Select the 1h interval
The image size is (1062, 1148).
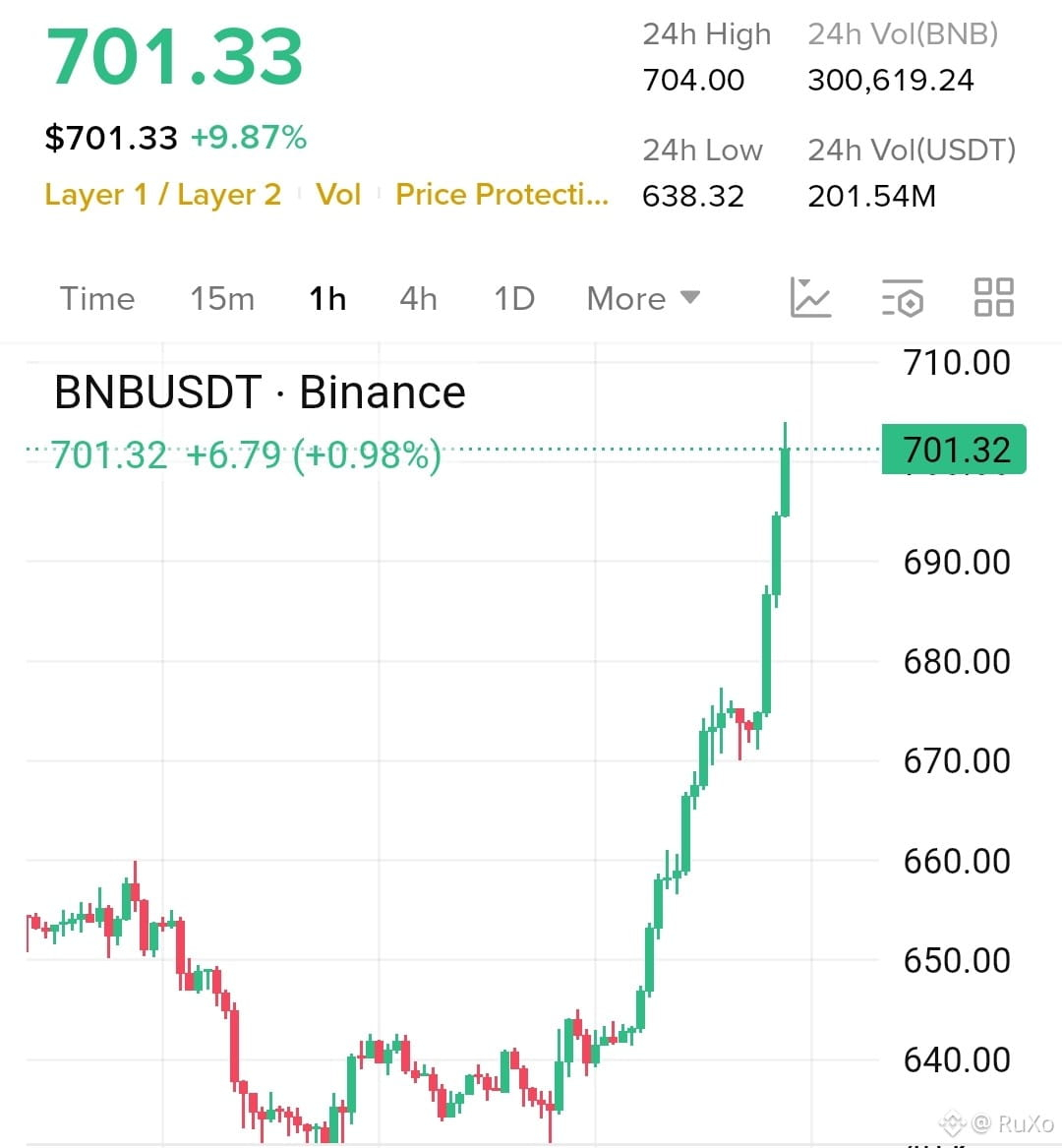pos(327,299)
